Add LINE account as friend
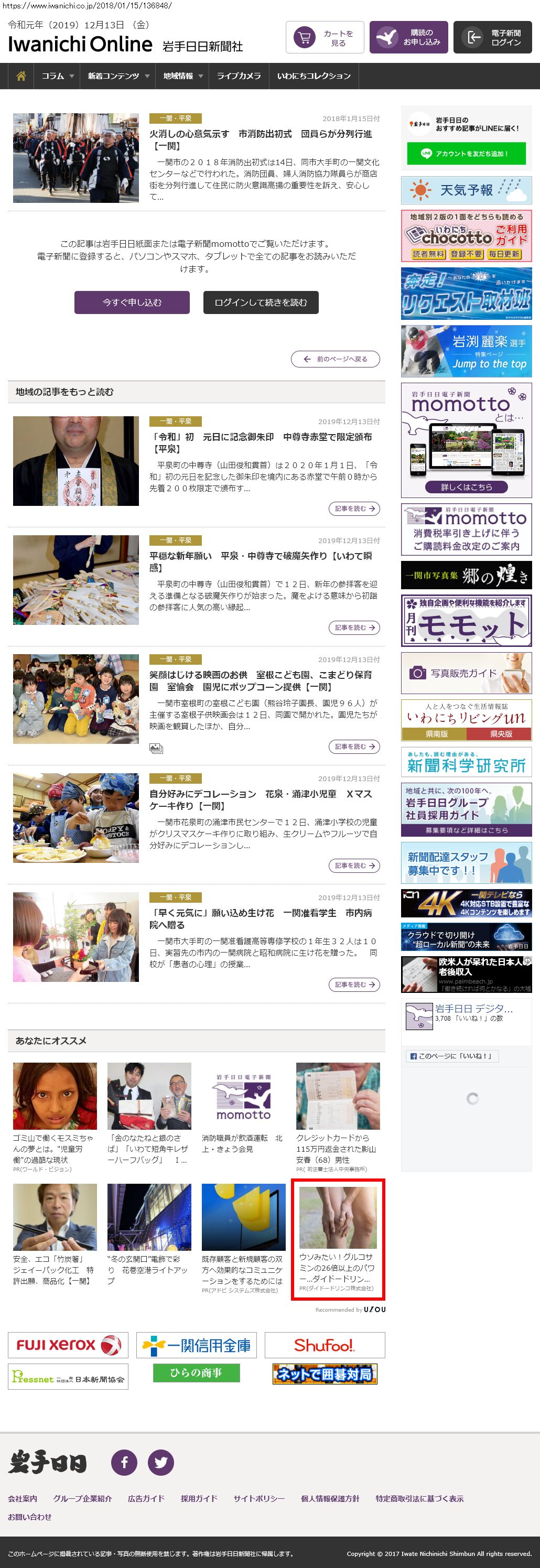The width and height of the screenshot is (540, 1568). click(466, 154)
